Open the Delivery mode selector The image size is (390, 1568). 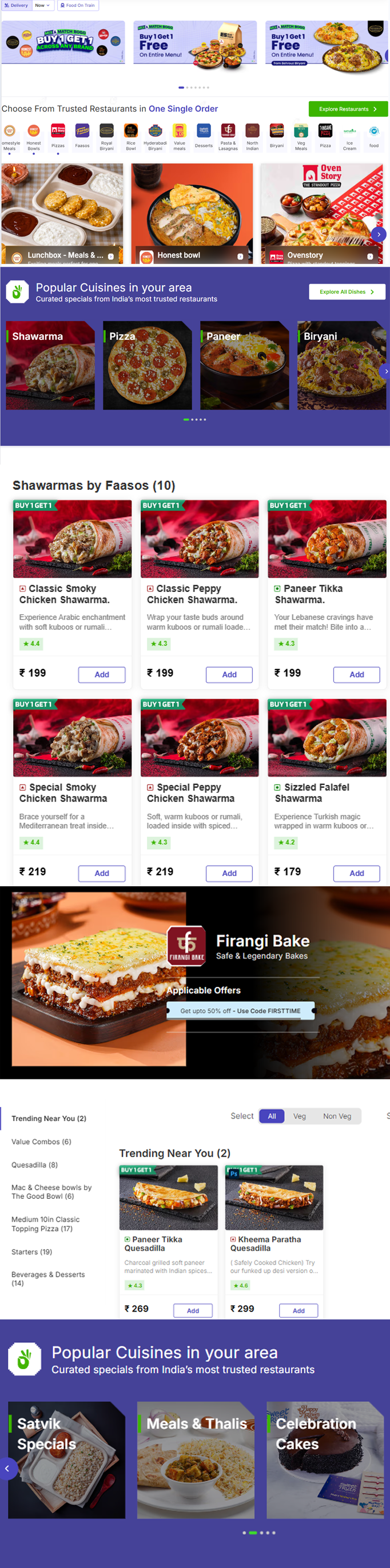16,5
